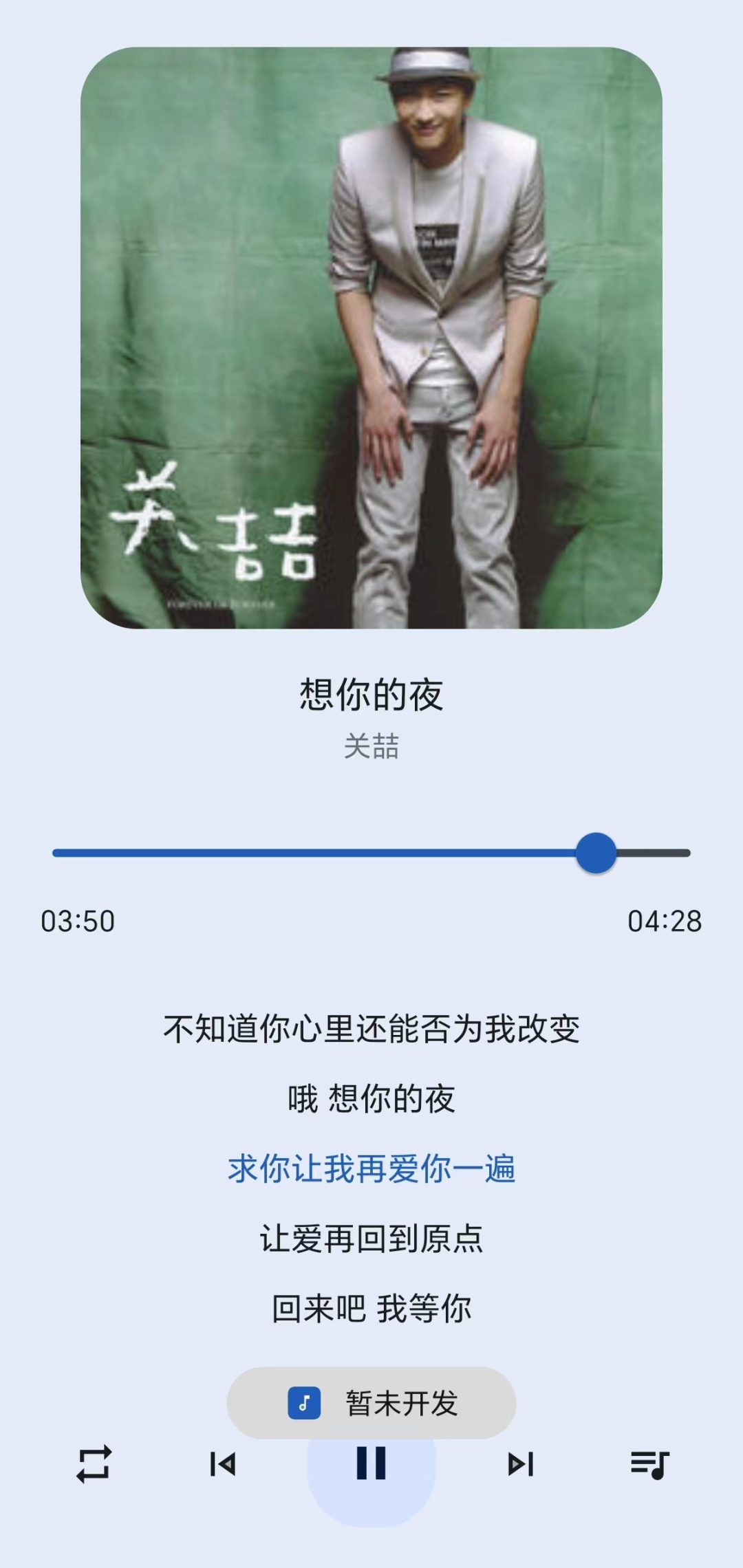
Task: Tap the playback progress slider
Action: 371,853
